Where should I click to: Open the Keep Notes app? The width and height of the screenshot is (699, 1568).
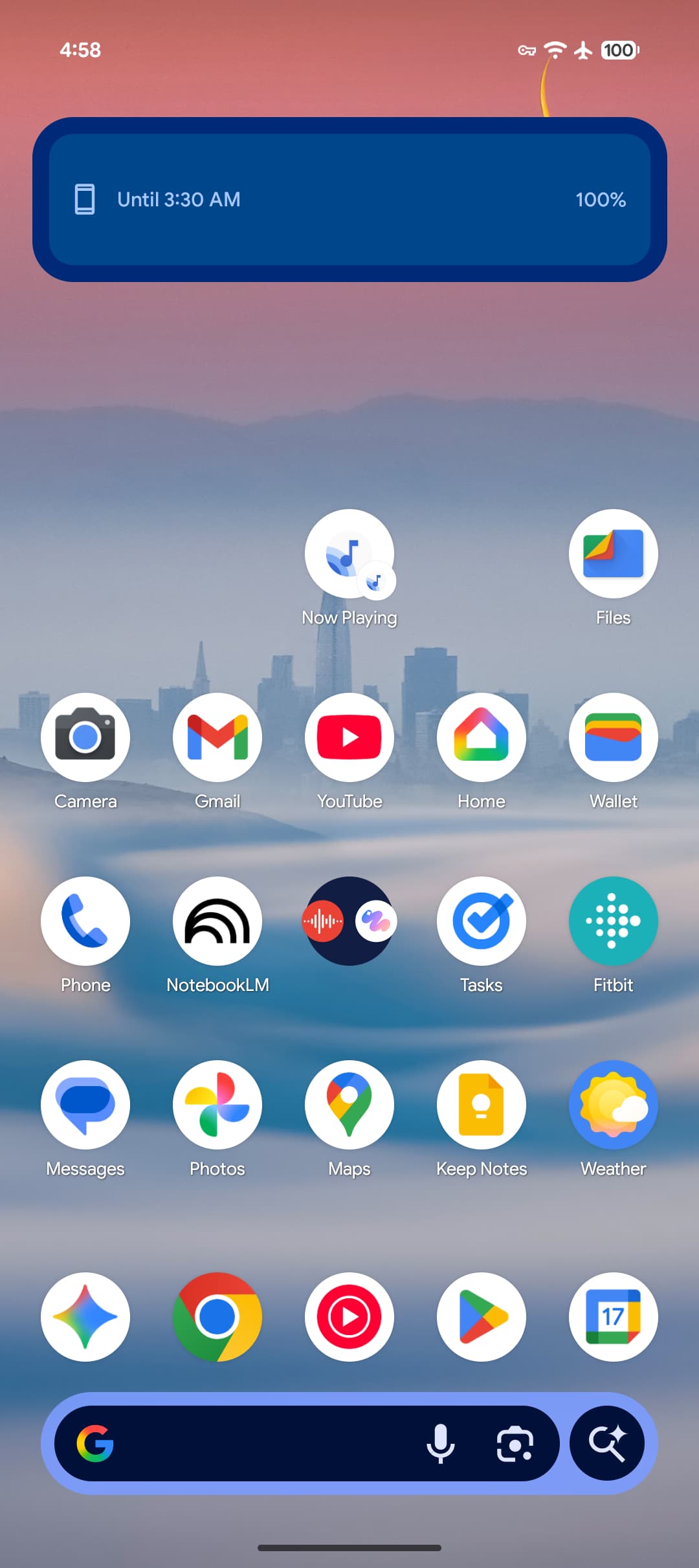tap(482, 1105)
